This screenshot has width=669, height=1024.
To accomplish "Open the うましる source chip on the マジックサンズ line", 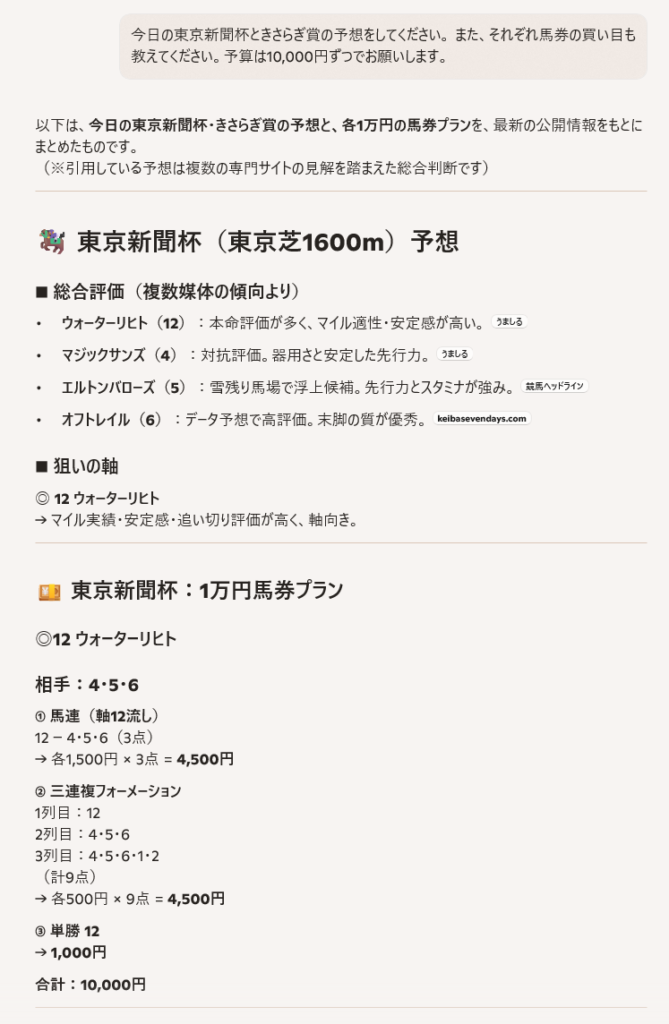I will click(454, 354).
